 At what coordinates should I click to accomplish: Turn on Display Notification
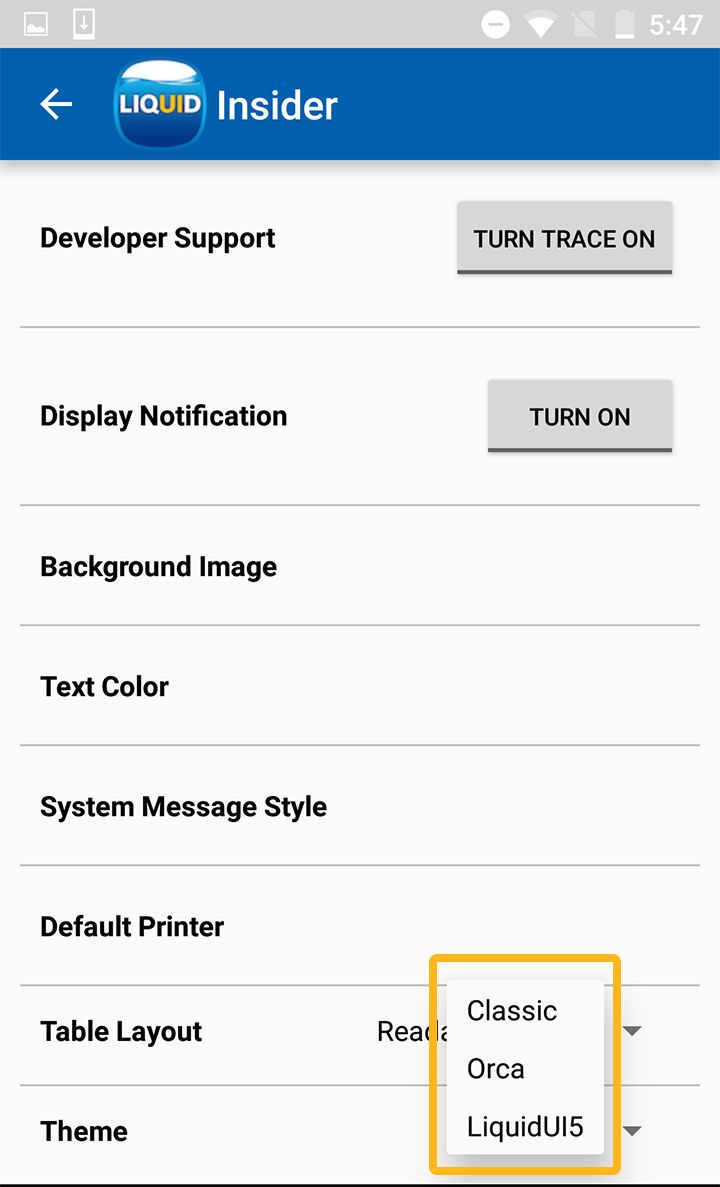point(580,417)
